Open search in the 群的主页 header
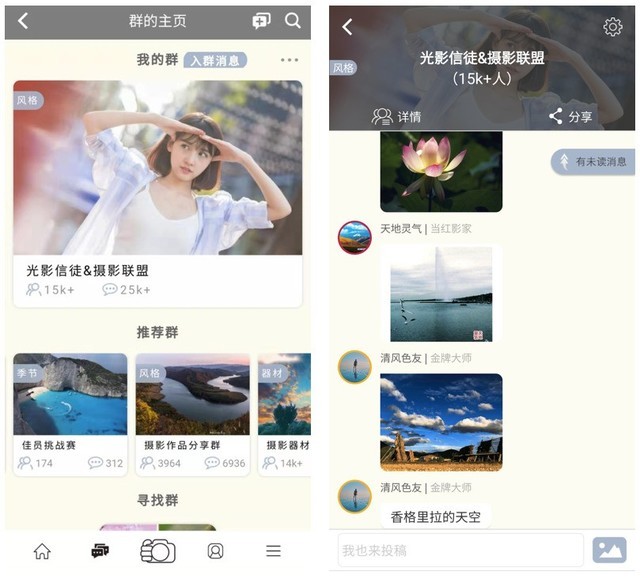The image size is (640, 579). point(293,21)
